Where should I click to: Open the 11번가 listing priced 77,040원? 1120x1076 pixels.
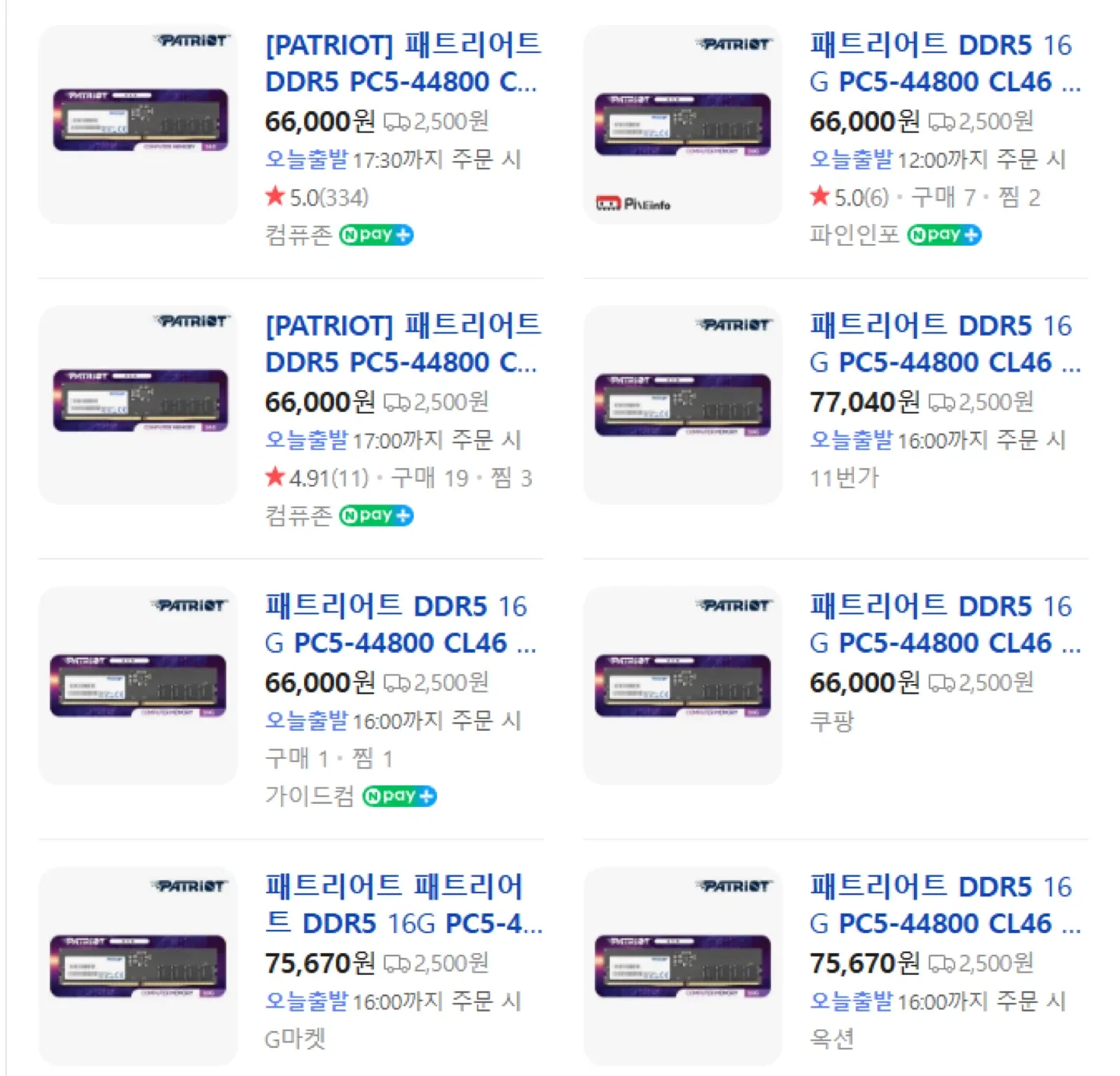(944, 344)
